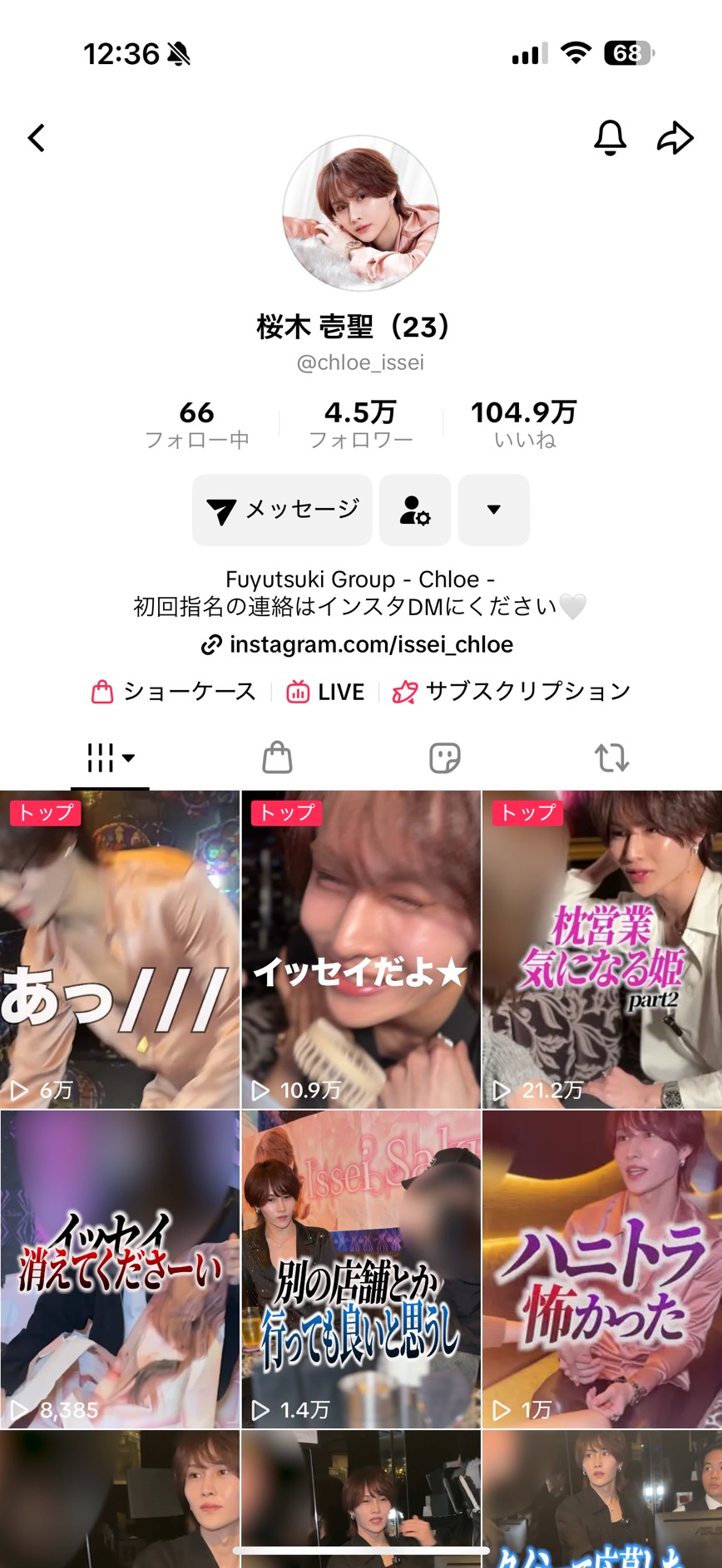This screenshot has height=1568, width=722.
Task: Open the instagram.com/issei_chloe link
Action: click(358, 644)
